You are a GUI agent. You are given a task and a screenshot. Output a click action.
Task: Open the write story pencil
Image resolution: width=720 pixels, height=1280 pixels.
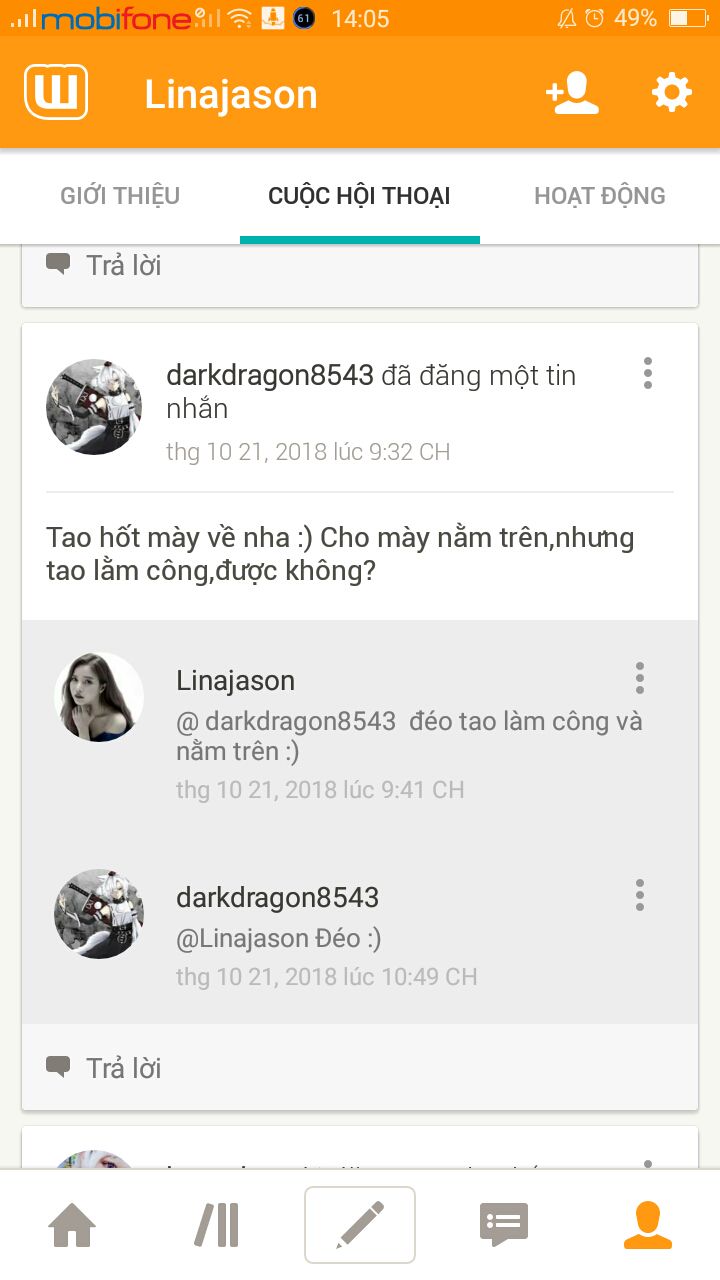[x=360, y=1225]
